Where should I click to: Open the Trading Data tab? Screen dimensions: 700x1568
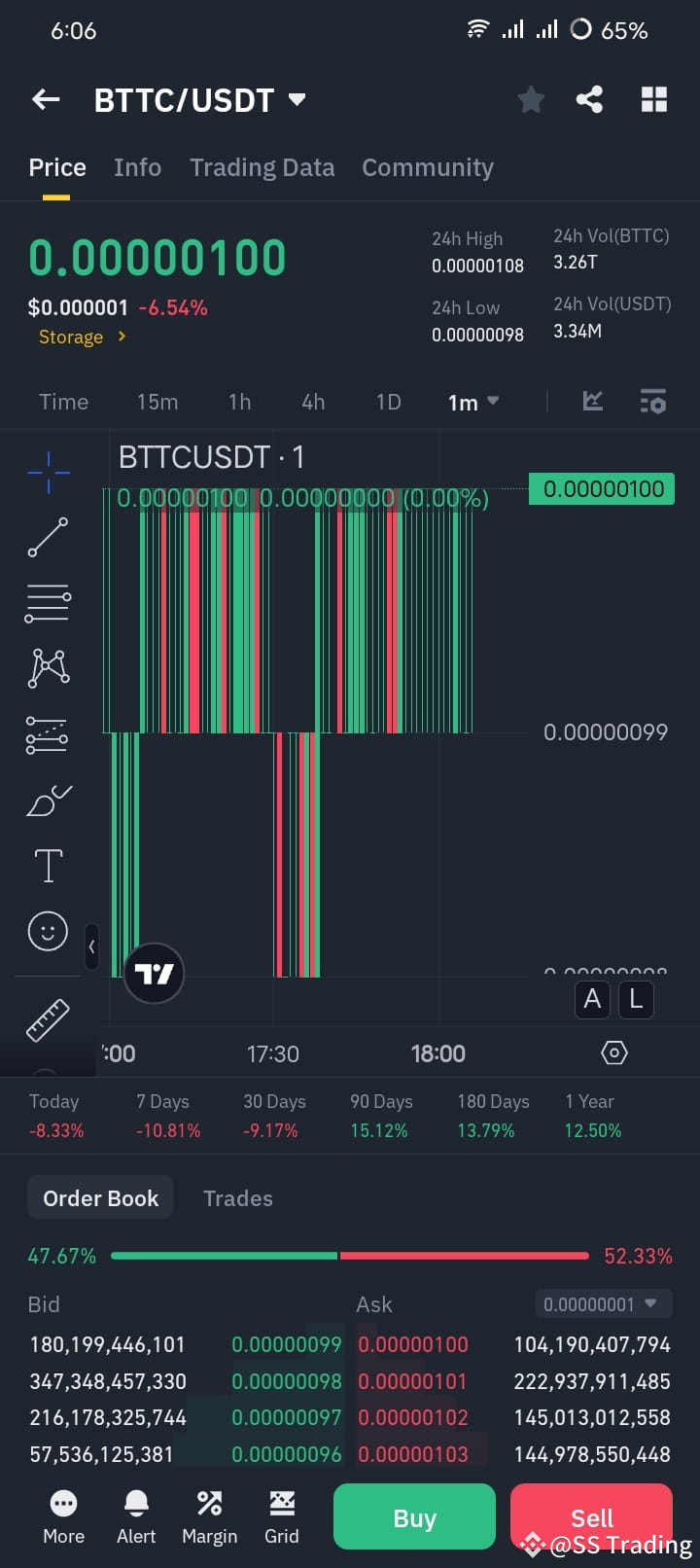coord(262,166)
